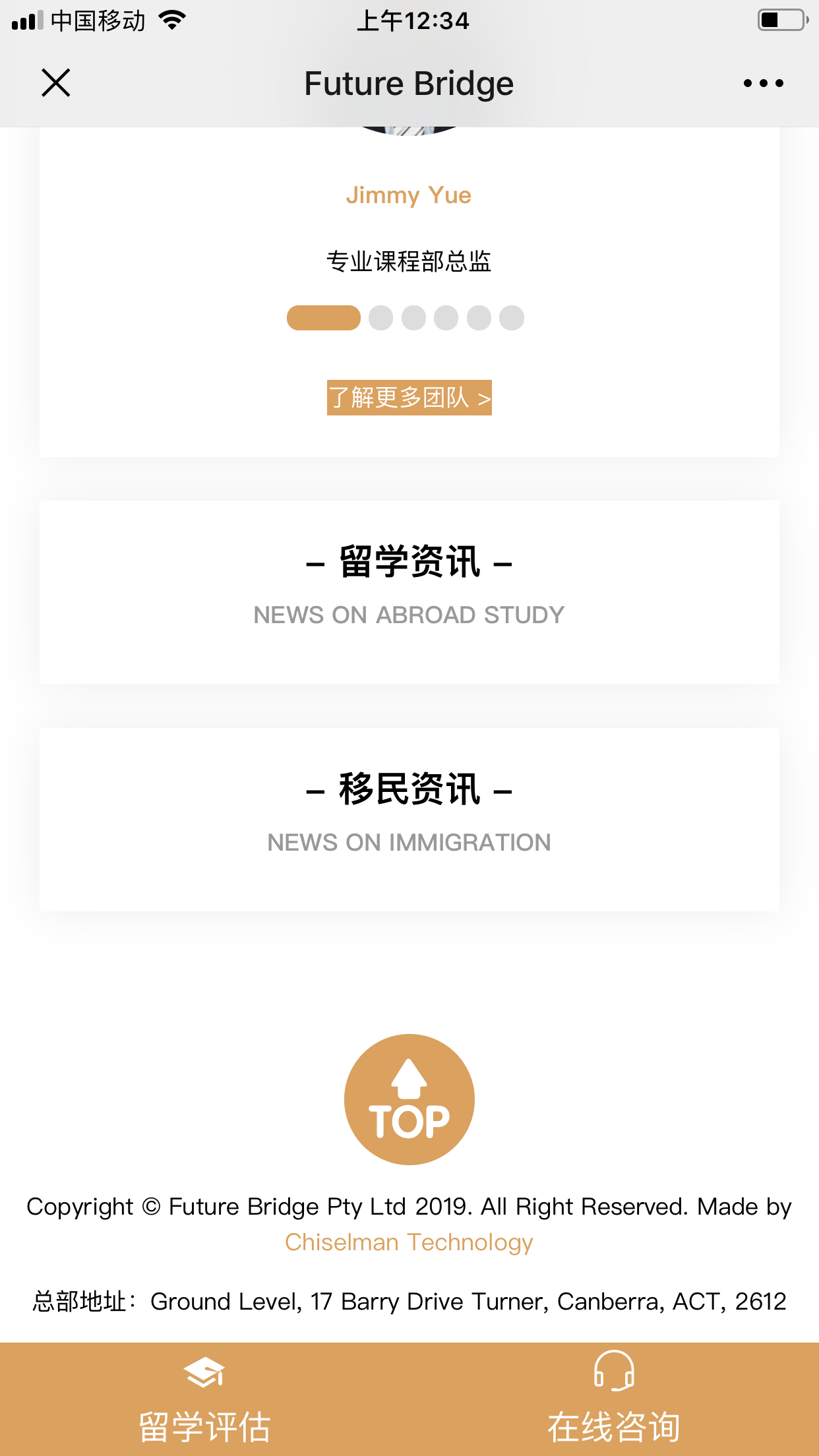The image size is (819, 1456).
Task: Jump back to top with the TOP button
Action: pyautogui.click(x=409, y=1099)
